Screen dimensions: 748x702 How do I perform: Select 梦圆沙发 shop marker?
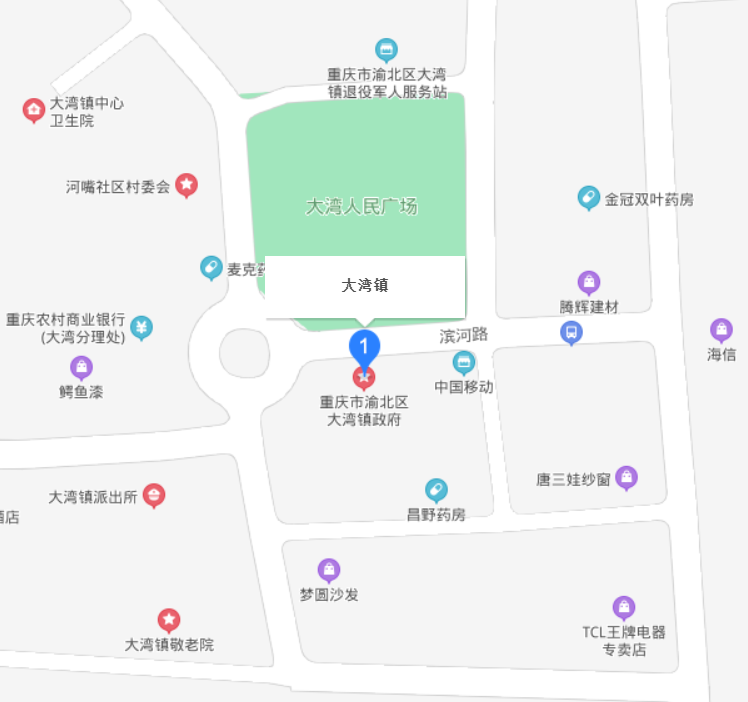click(x=329, y=570)
